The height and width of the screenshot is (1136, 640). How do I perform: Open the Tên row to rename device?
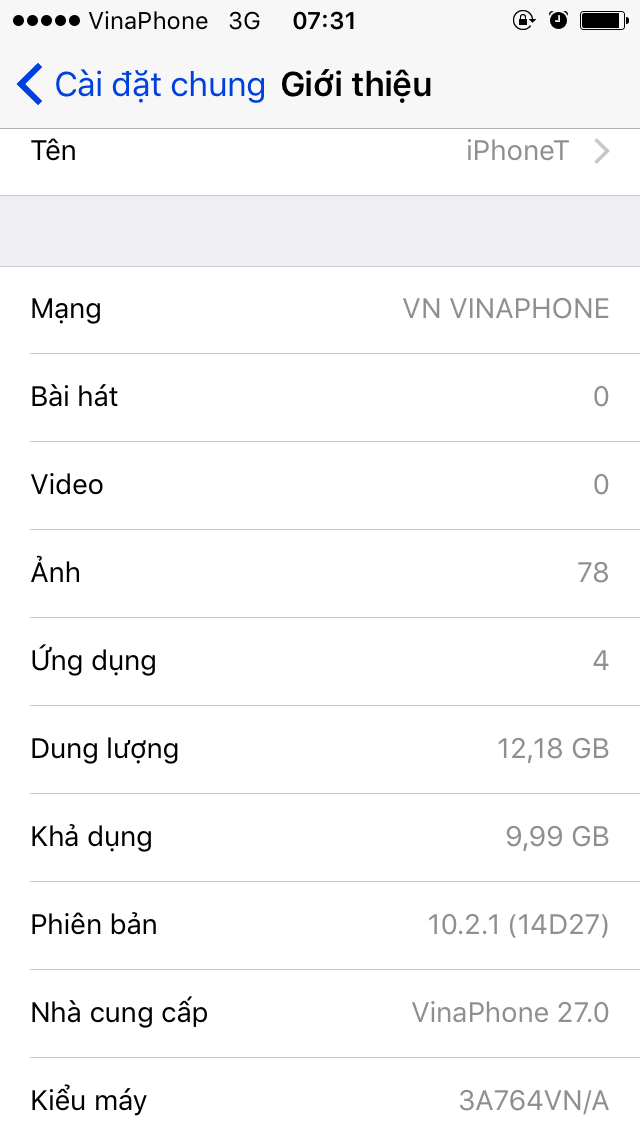[320, 152]
